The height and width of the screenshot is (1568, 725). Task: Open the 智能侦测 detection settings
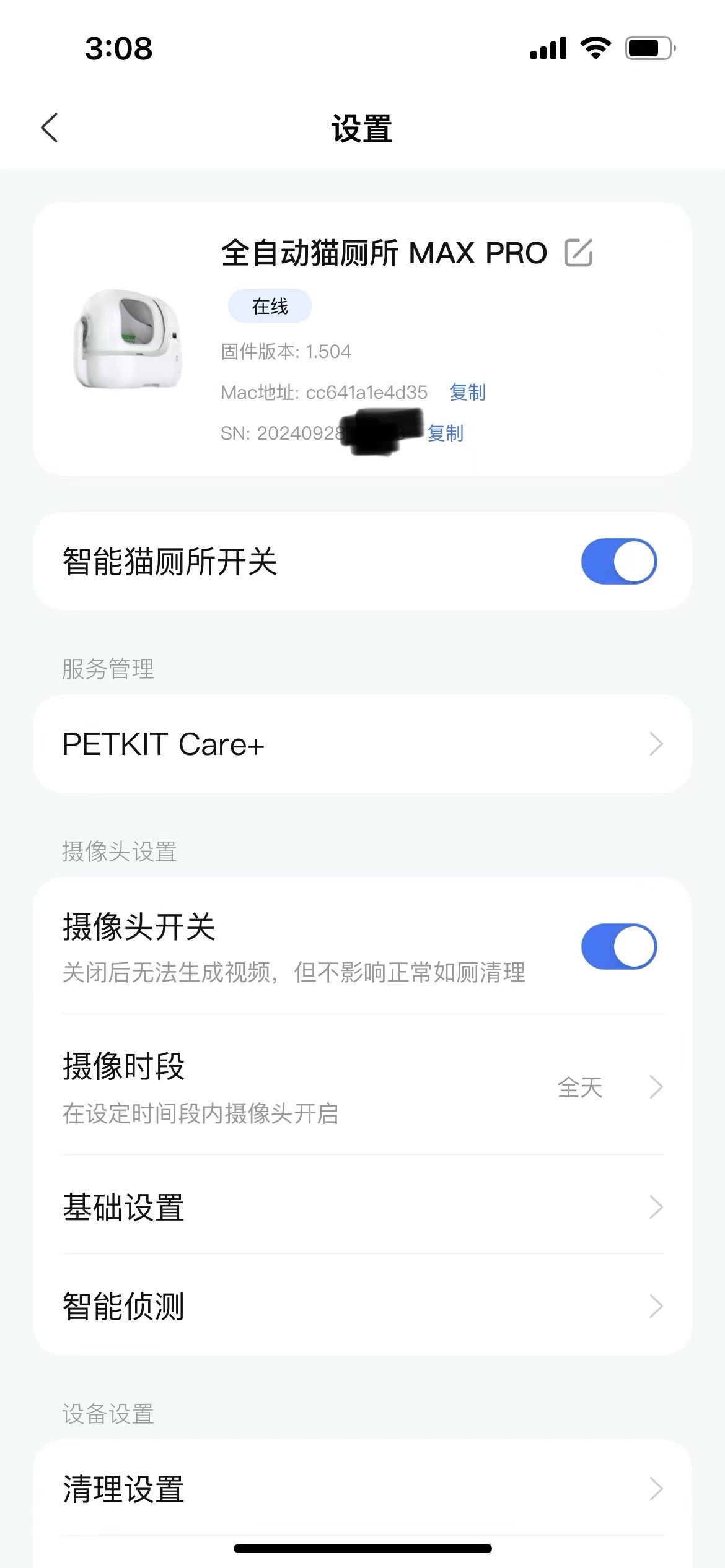(362, 1307)
